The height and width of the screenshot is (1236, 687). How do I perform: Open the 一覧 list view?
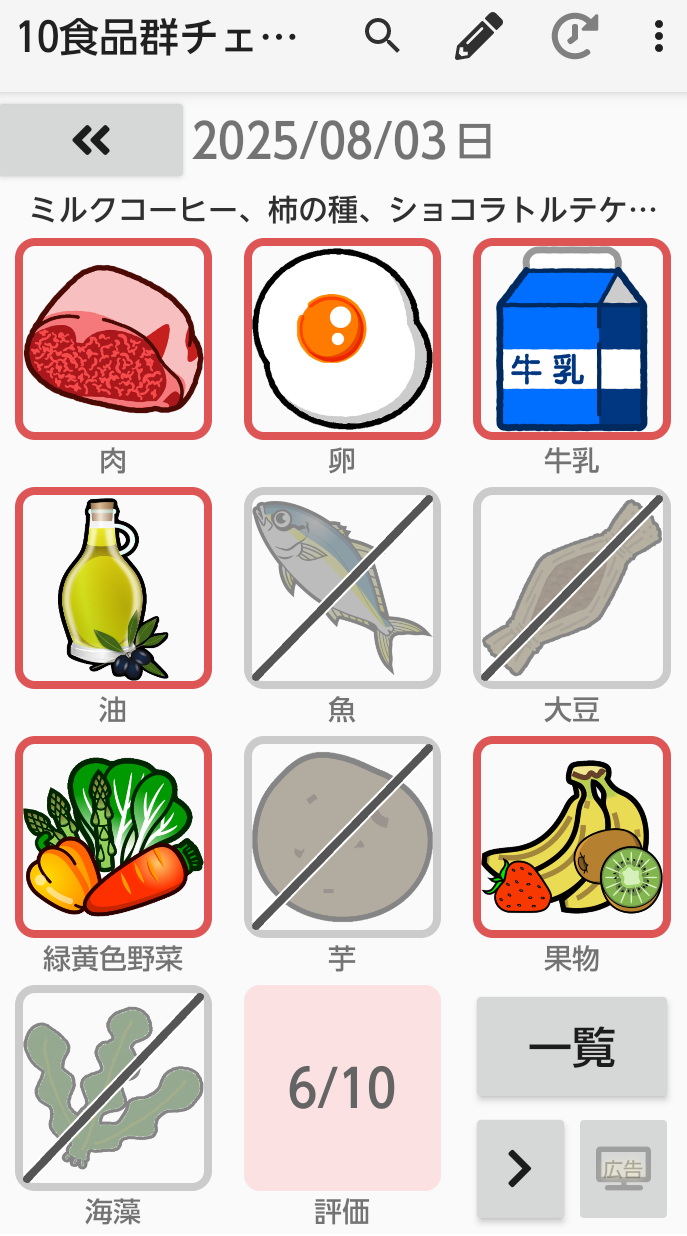coord(571,1047)
